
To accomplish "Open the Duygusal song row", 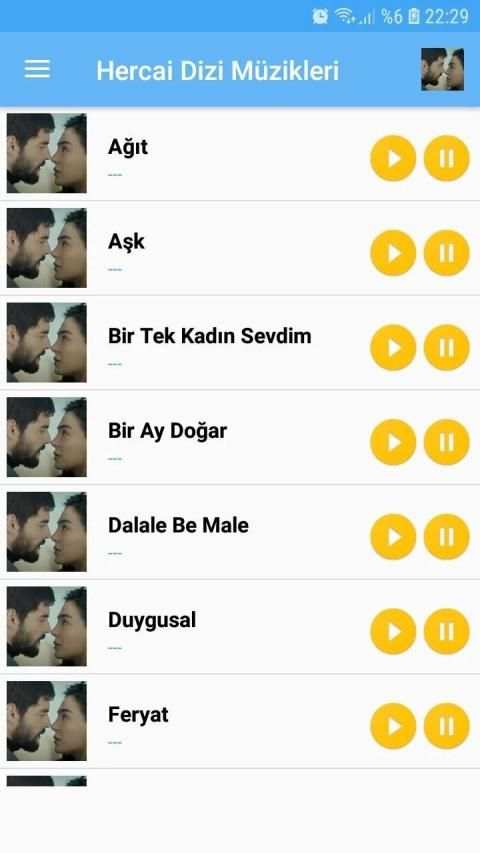I will point(240,627).
